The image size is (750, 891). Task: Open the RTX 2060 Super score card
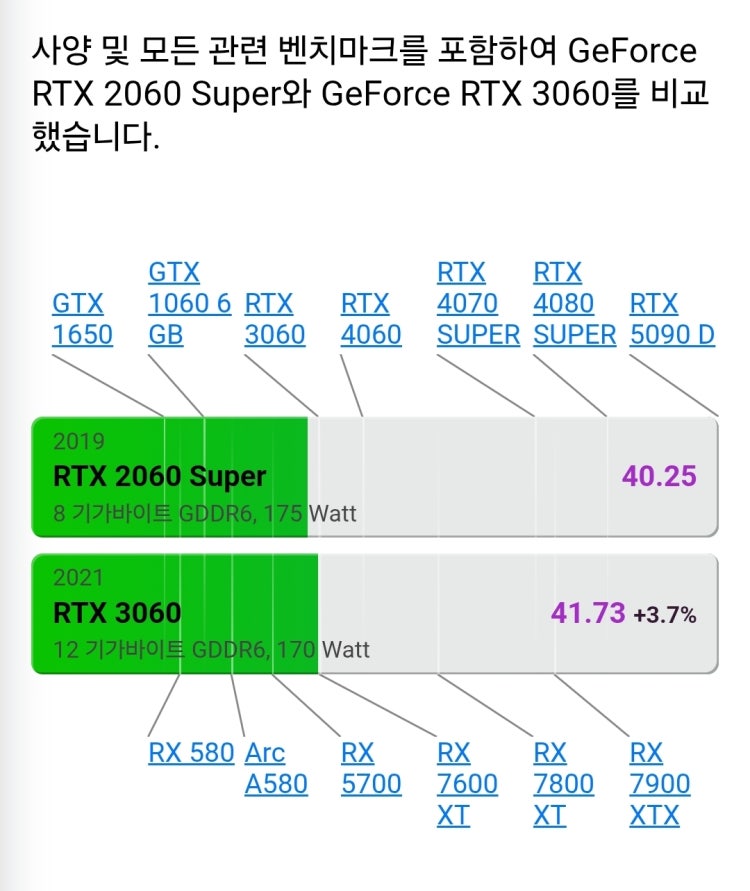point(375,477)
